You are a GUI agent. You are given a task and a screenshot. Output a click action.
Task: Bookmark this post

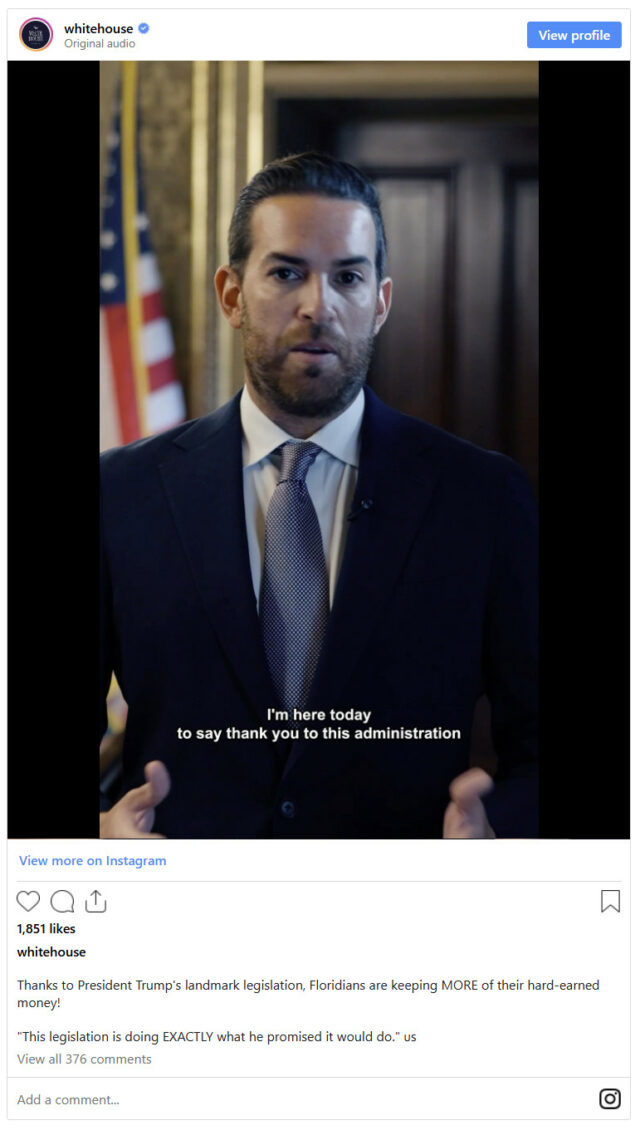click(610, 901)
